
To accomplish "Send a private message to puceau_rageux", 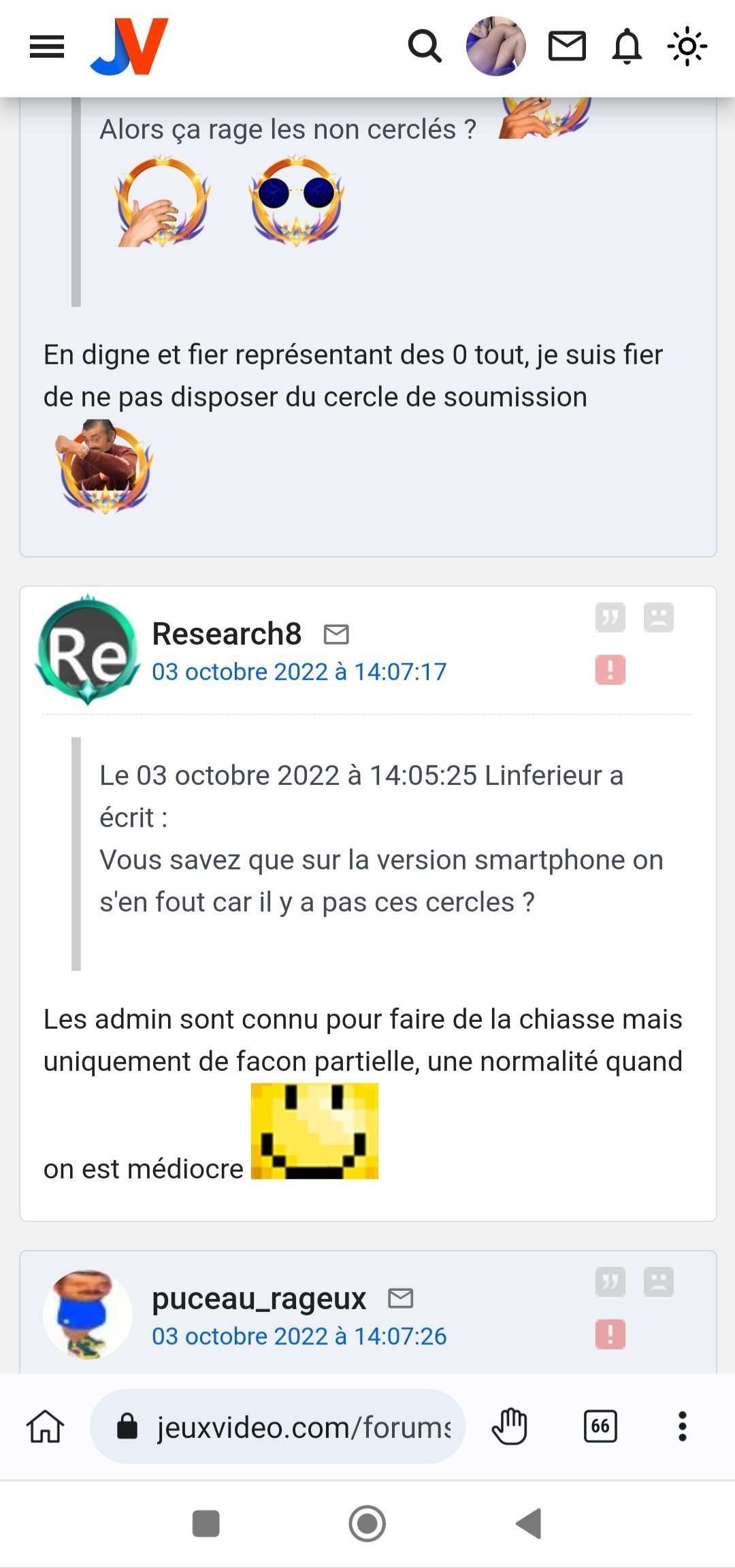I will (401, 1298).
